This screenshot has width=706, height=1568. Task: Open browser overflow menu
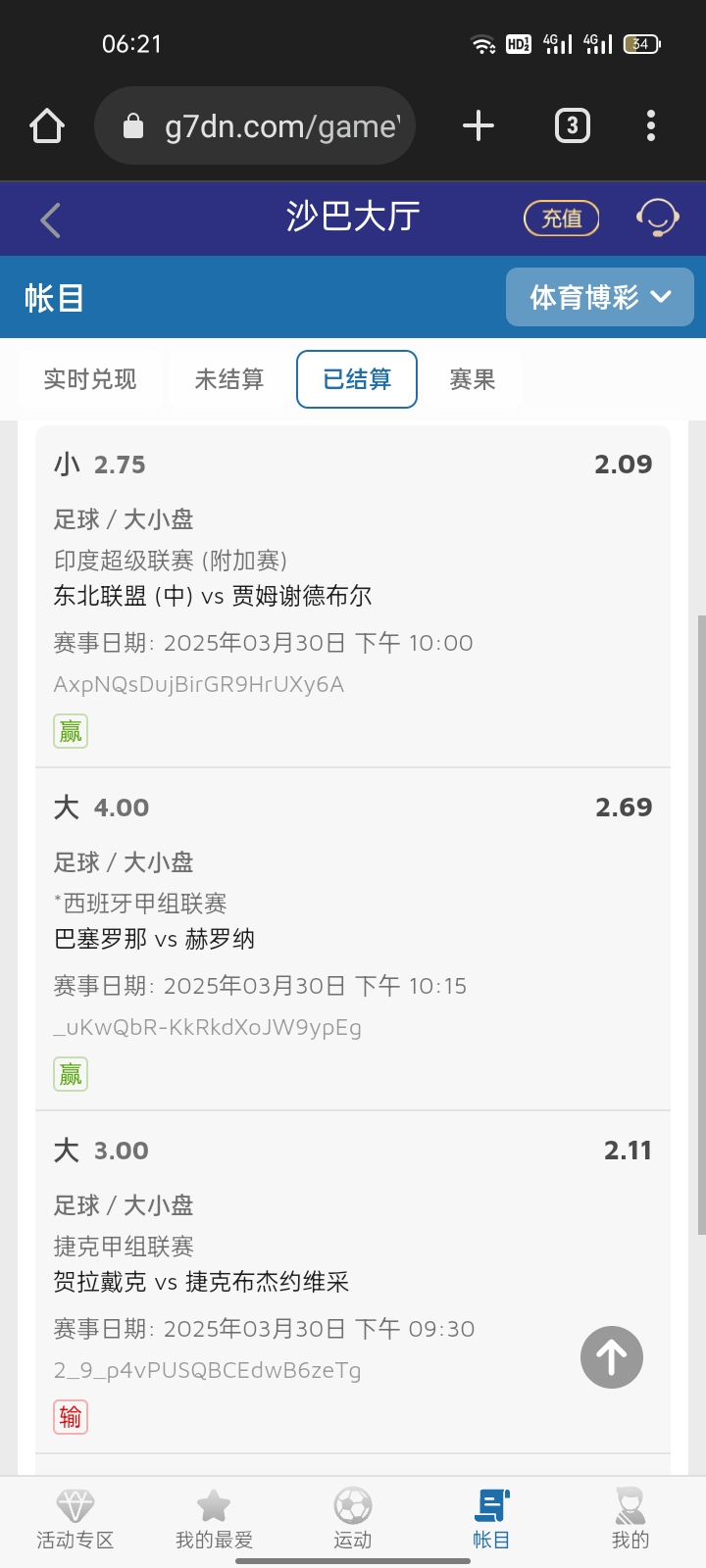click(651, 125)
